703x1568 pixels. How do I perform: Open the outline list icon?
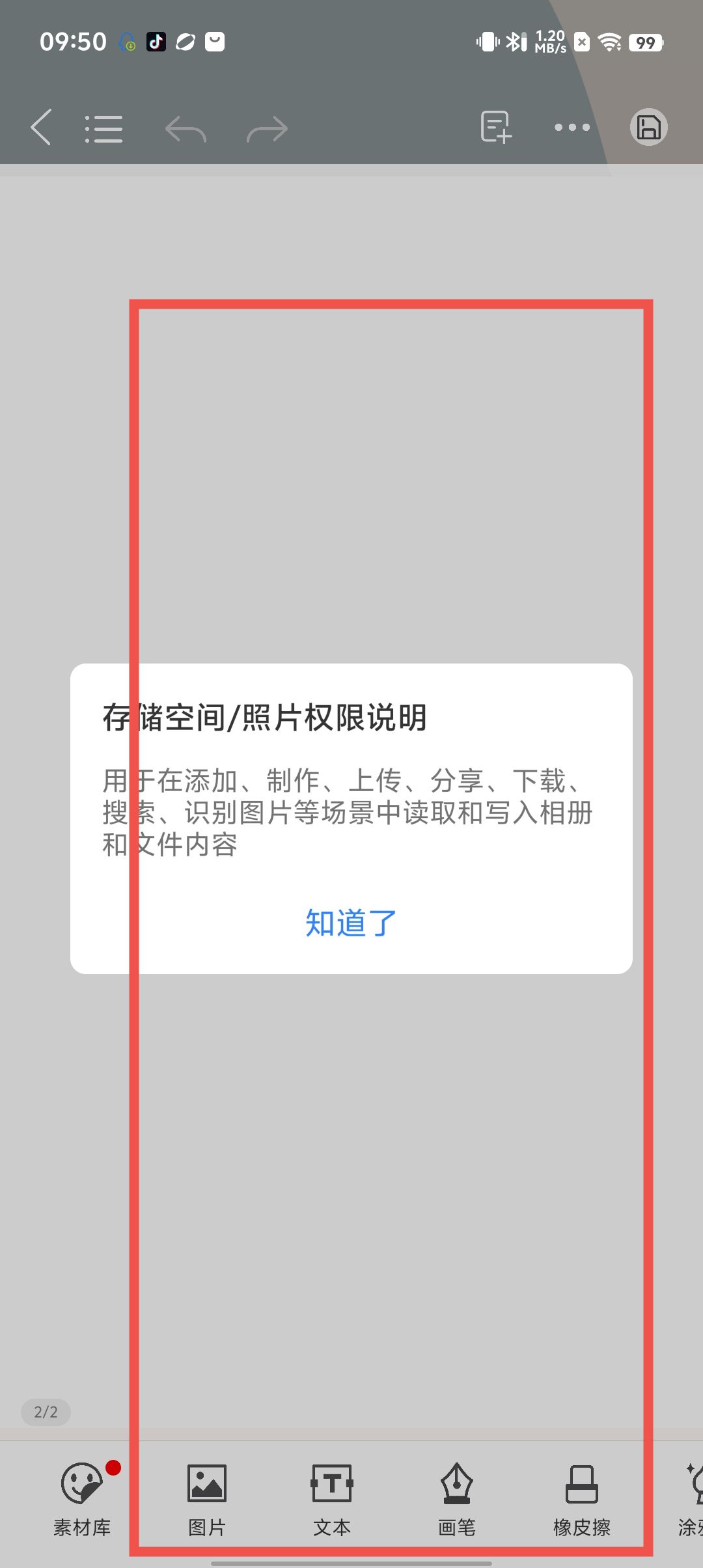103,128
